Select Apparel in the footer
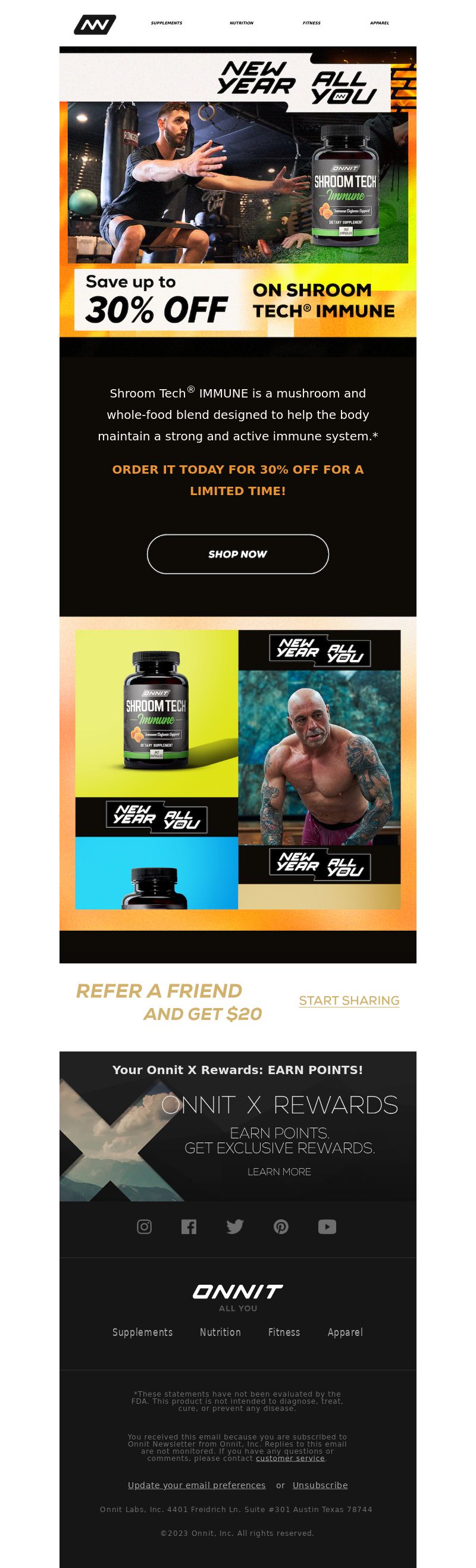The height and width of the screenshot is (1568, 476). tap(345, 1332)
